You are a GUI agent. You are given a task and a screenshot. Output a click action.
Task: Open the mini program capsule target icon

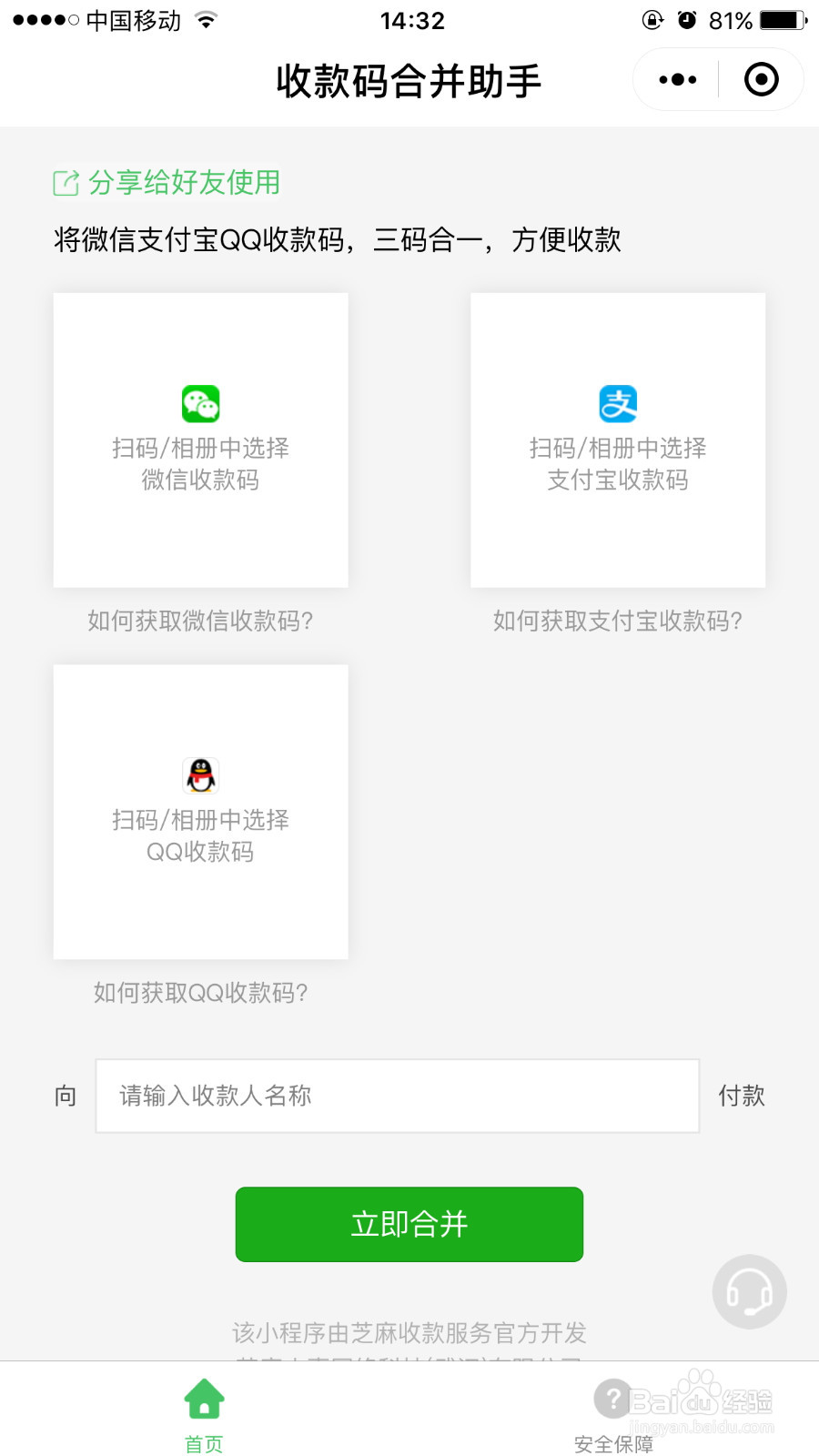pos(761,80)
